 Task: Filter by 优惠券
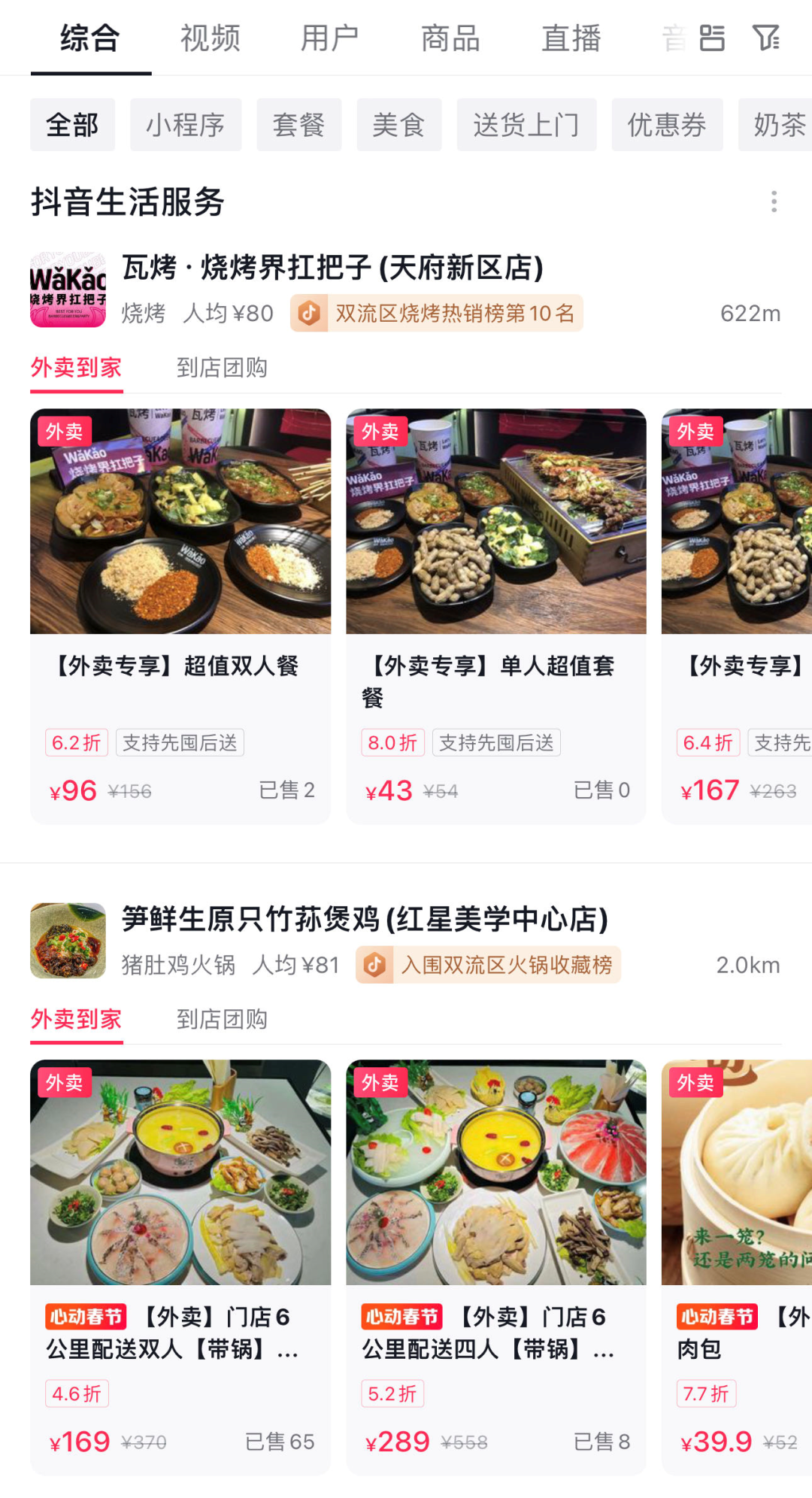click(667, 125)
